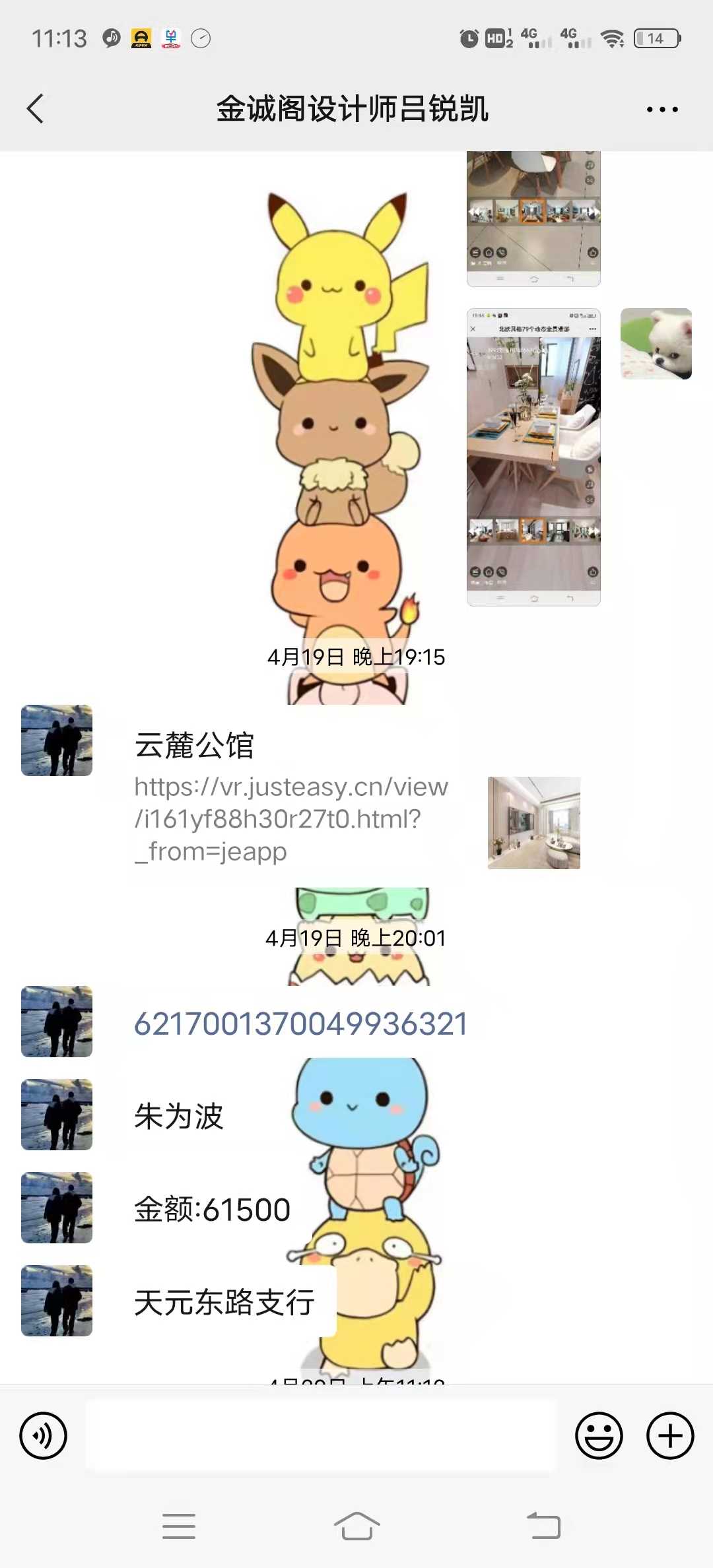Open the plus attachments menu
Image resolution: width=713 pixels, height=1568 pixels.
point(670,1436)
